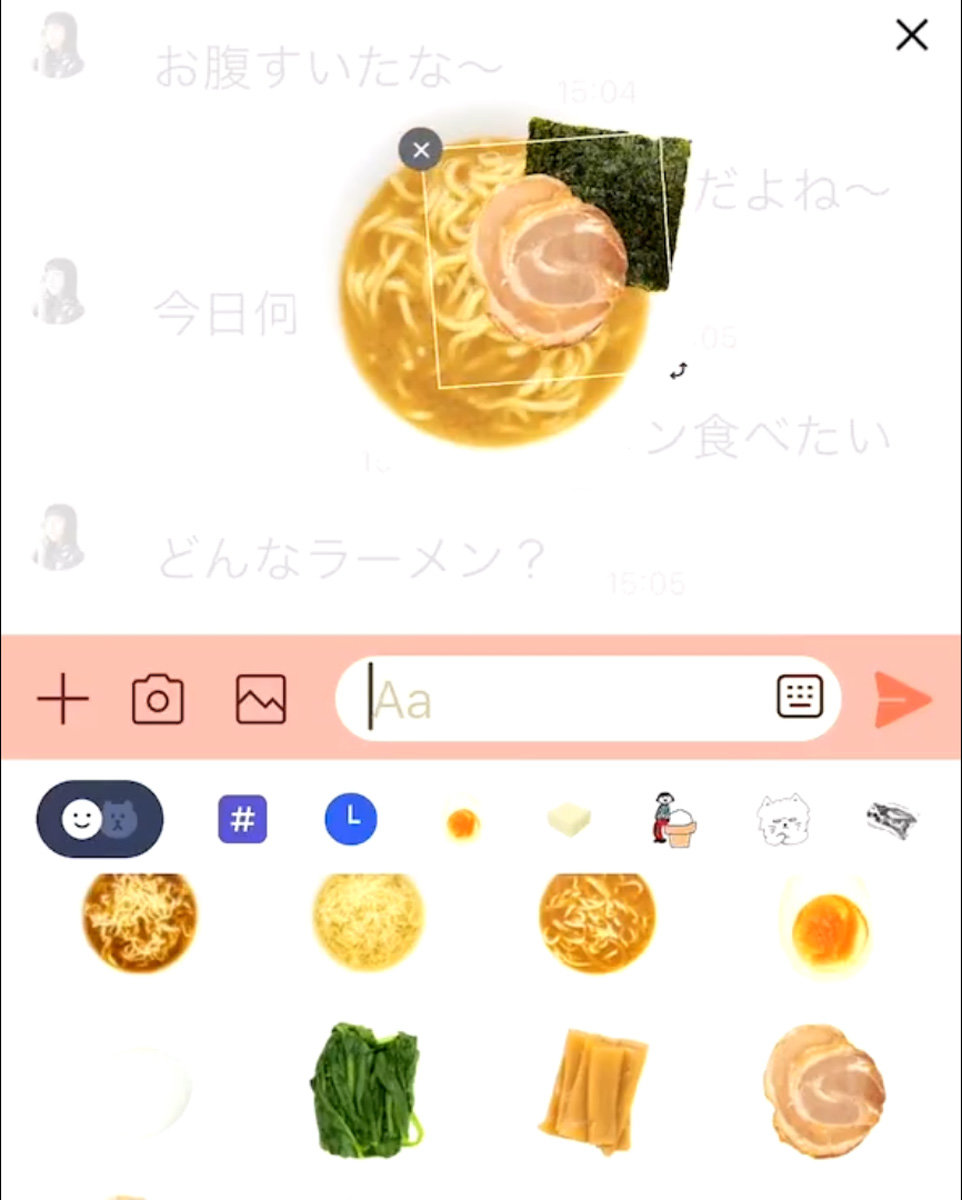Image resolution: width=962 pixels, height=1200 pixels.
Task: Open the photo gallery picker
Action: coord(261,699)
